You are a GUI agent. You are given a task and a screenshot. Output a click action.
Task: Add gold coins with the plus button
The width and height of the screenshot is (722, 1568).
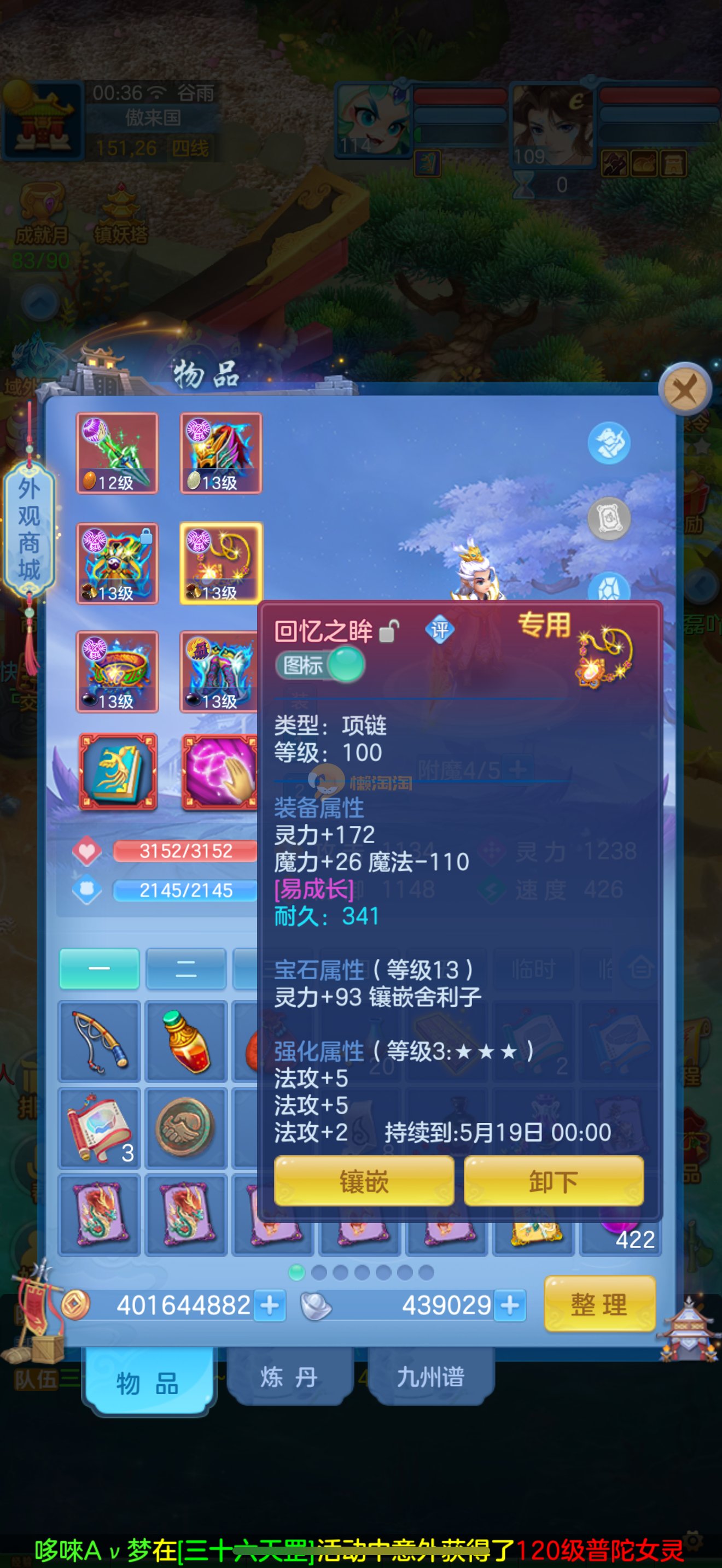(x=270, y=1305)
